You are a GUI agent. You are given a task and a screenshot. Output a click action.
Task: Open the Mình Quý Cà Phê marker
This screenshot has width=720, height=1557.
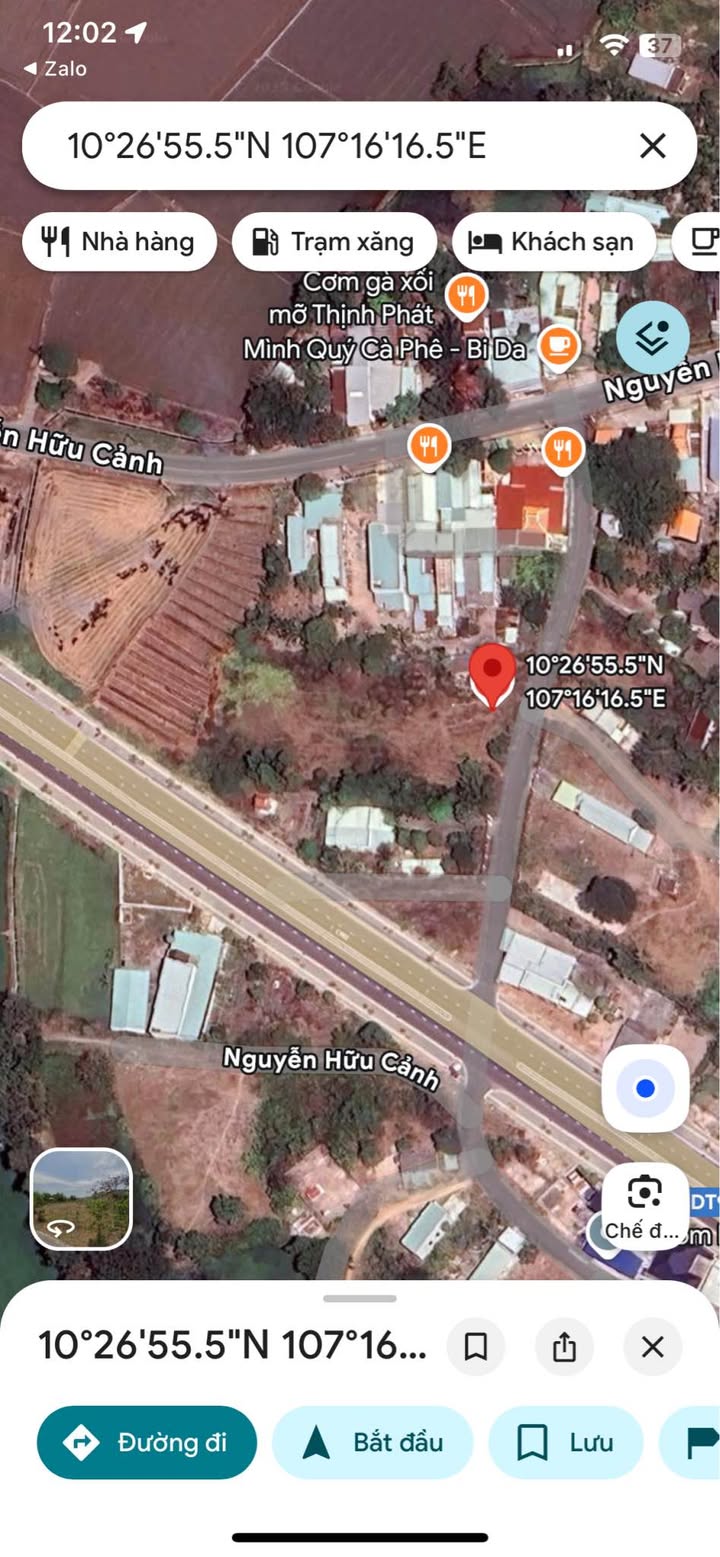pyautogui.click(x=558, y=349)
